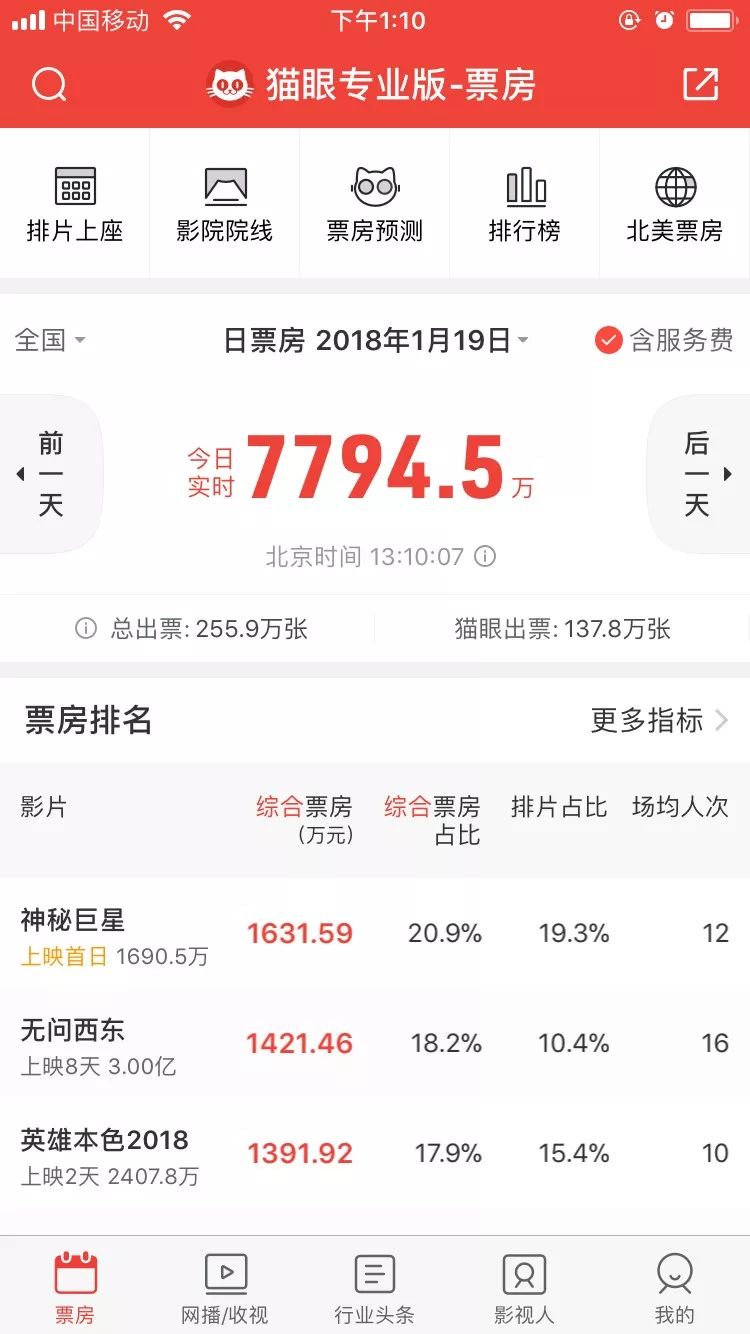Open 影院院线 section

click(x=225, y=204)
